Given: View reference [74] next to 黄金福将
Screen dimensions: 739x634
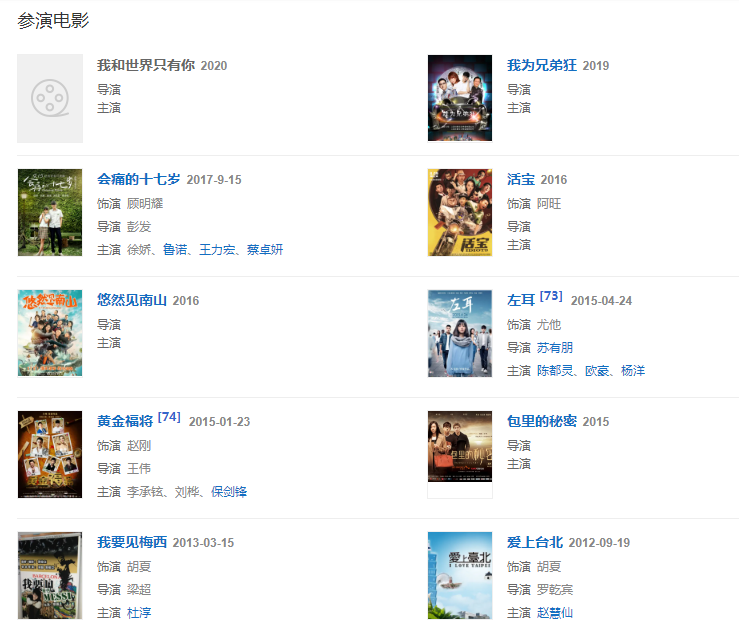Looking at the screenshot, I should point(169,418).
